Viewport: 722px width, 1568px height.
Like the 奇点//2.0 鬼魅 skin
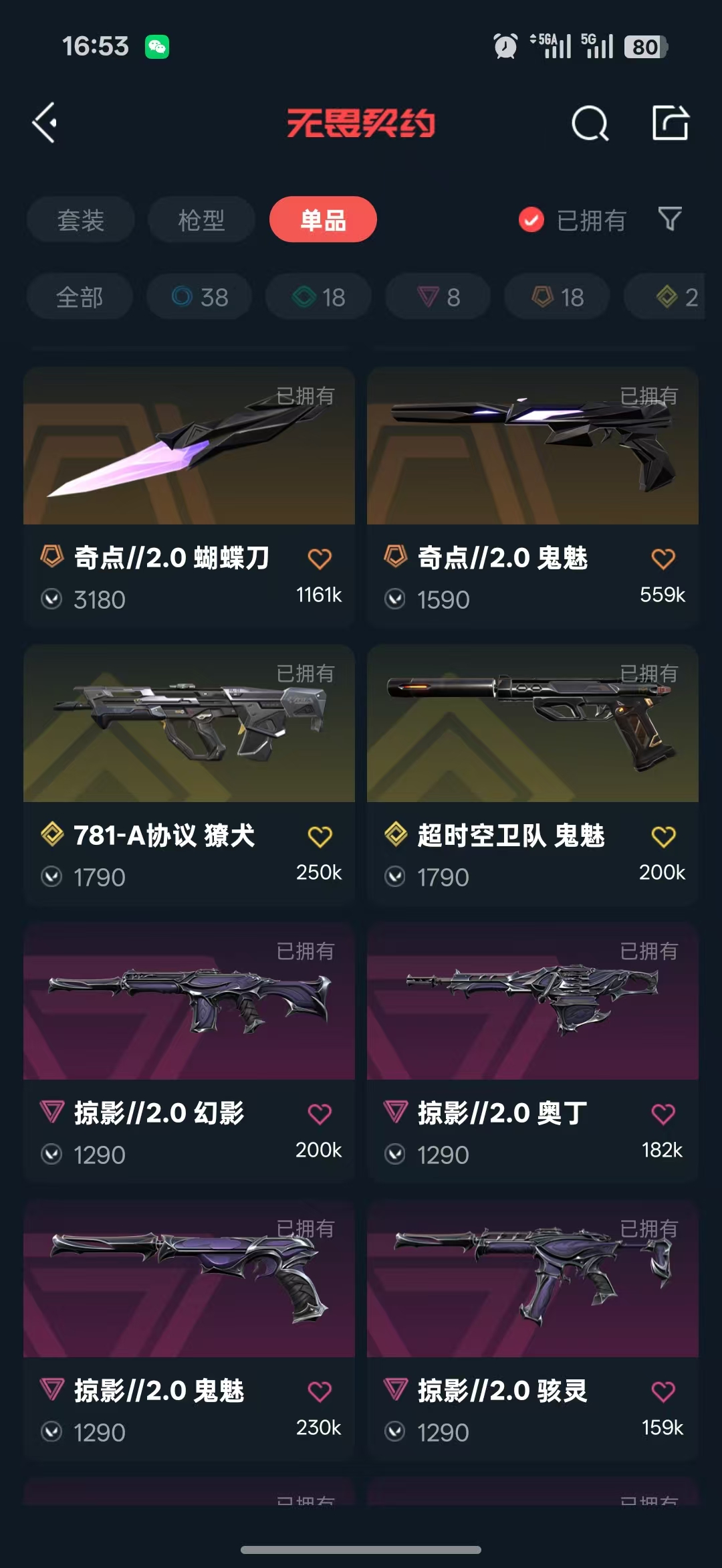click(x=663, y=559)
